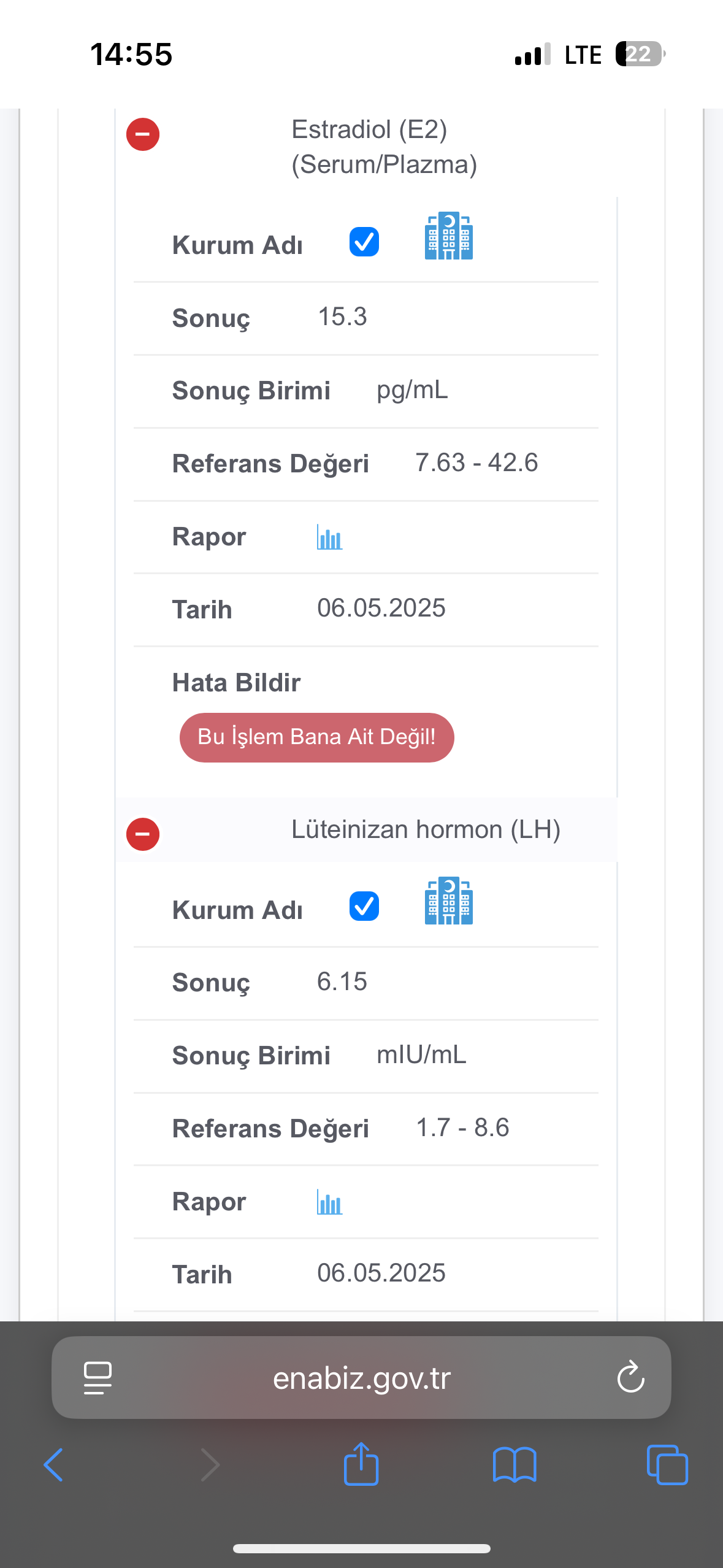723x1568 pixels.
Task: Tap the Bu İşlem Bana Ait Değil! button
Action: pyautogui.click(x=316, y=737)
